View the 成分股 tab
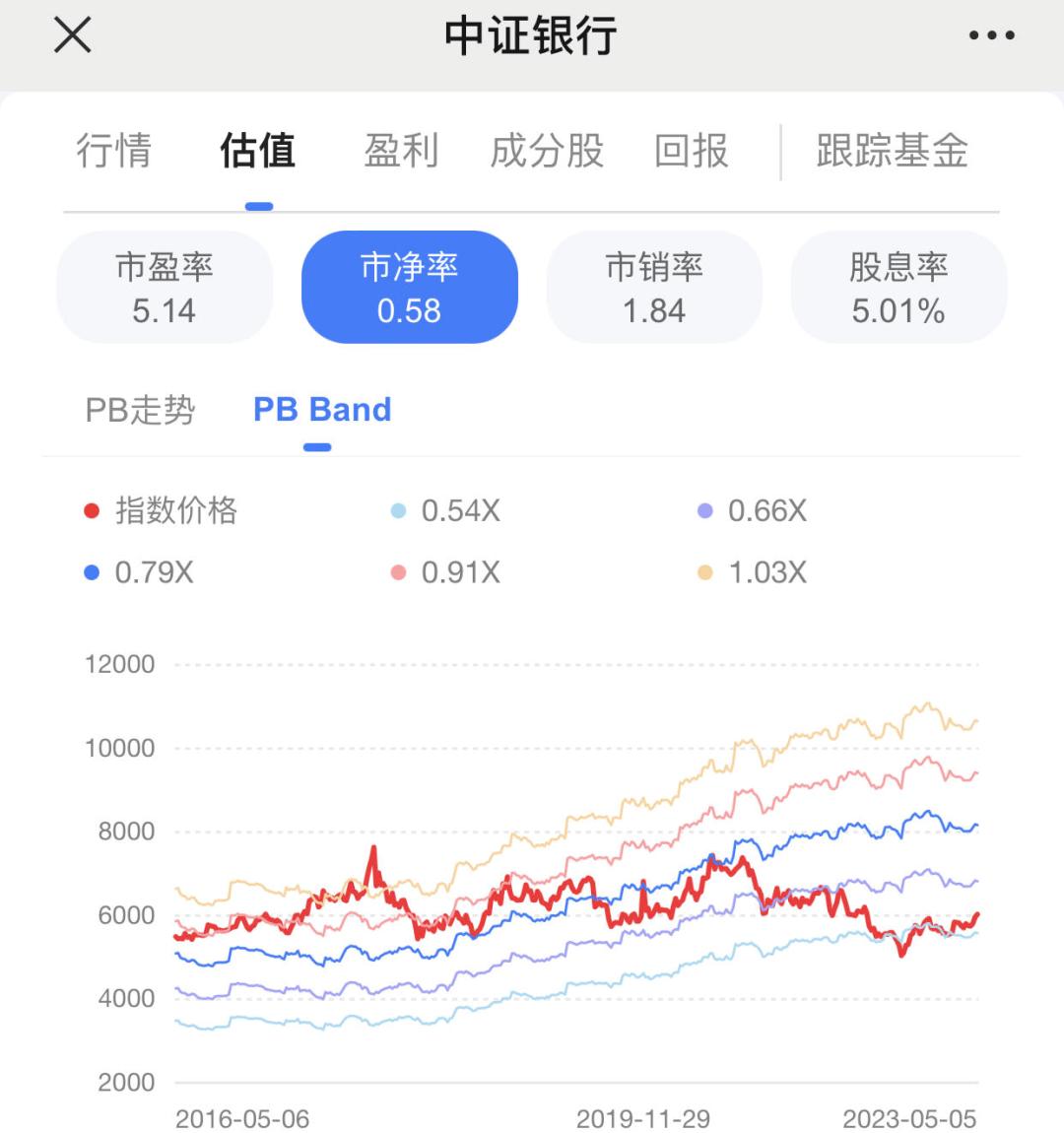The width and height of the screenshot is (1064, 1133). pos(545,151)
